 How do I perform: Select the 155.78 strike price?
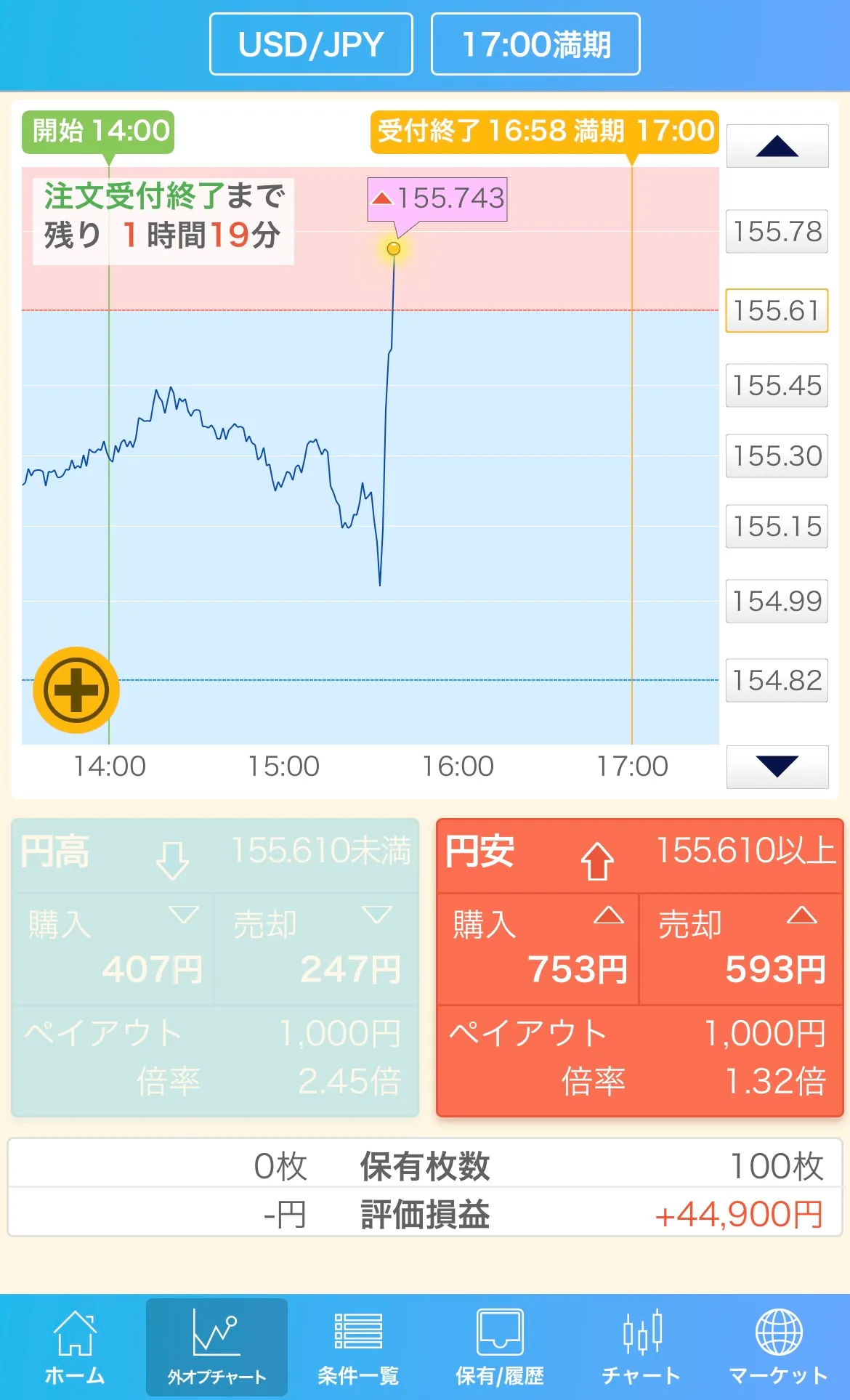coord(777,232)
